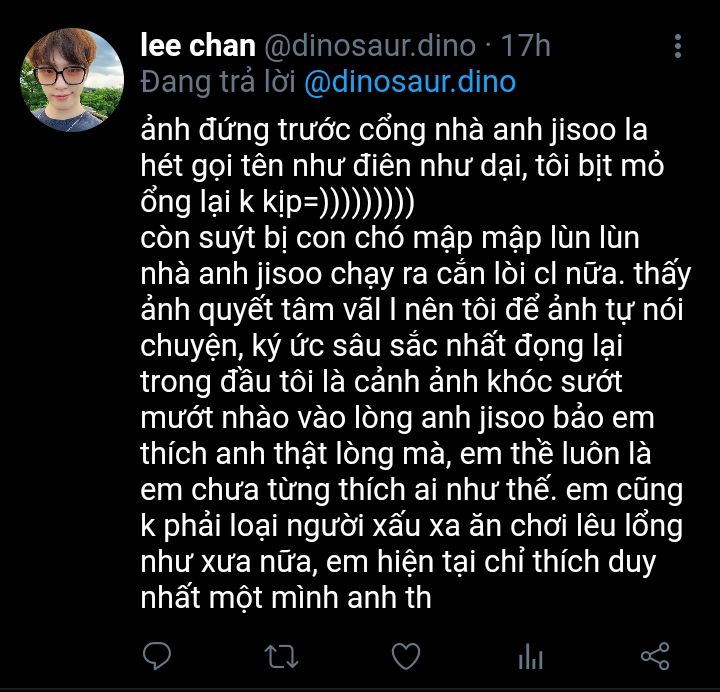Screen dimensions: 720x692
Task: View tweet analytics
Action: point(530,656)
